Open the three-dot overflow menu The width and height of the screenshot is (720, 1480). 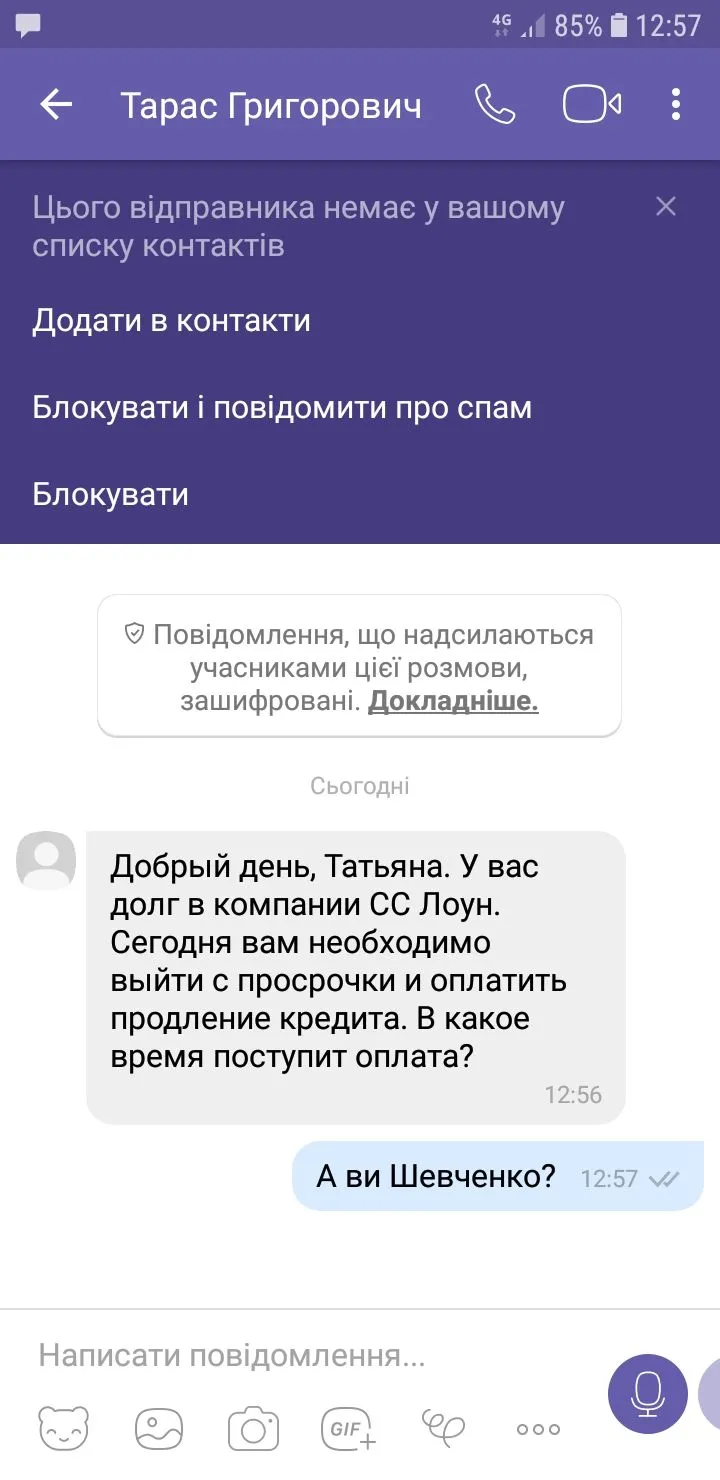[x=676, y=105]
